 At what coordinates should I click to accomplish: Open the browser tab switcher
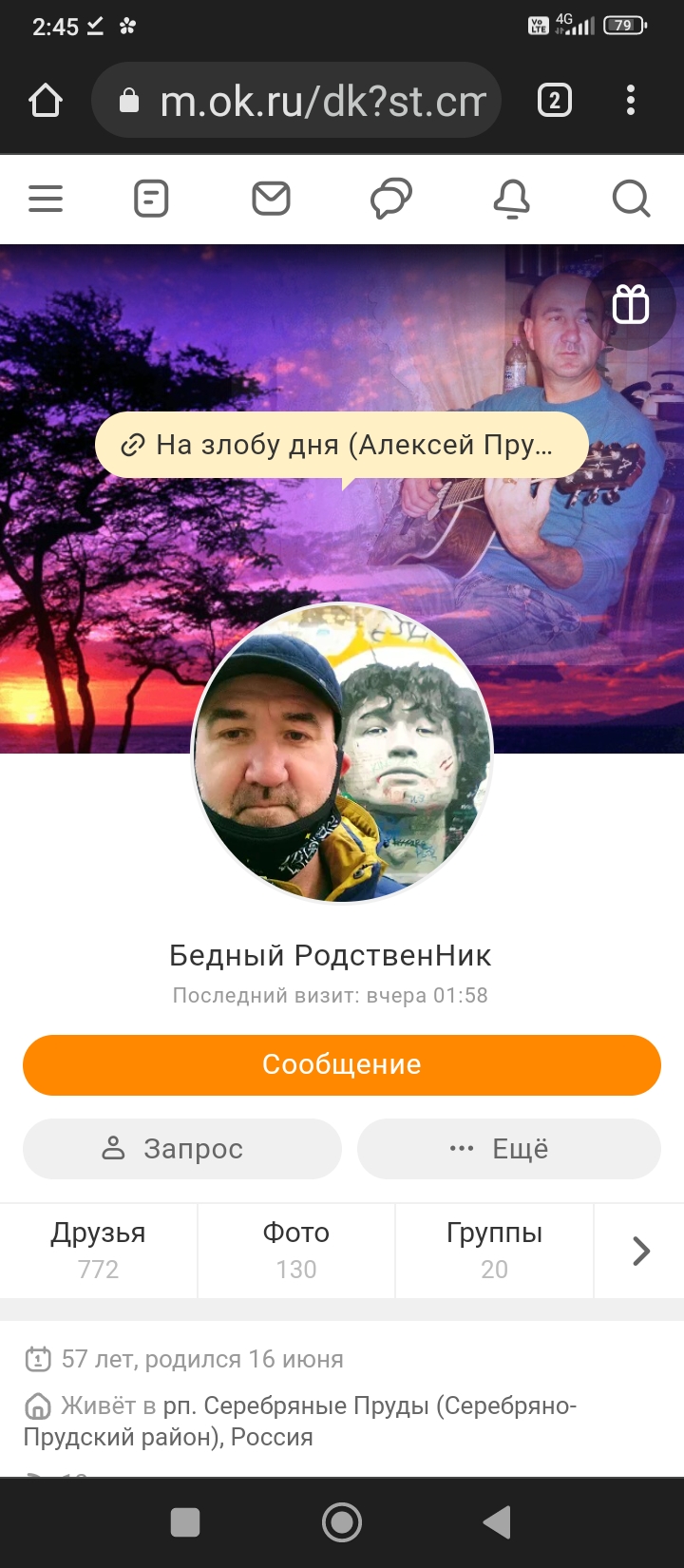pos(555,100)
